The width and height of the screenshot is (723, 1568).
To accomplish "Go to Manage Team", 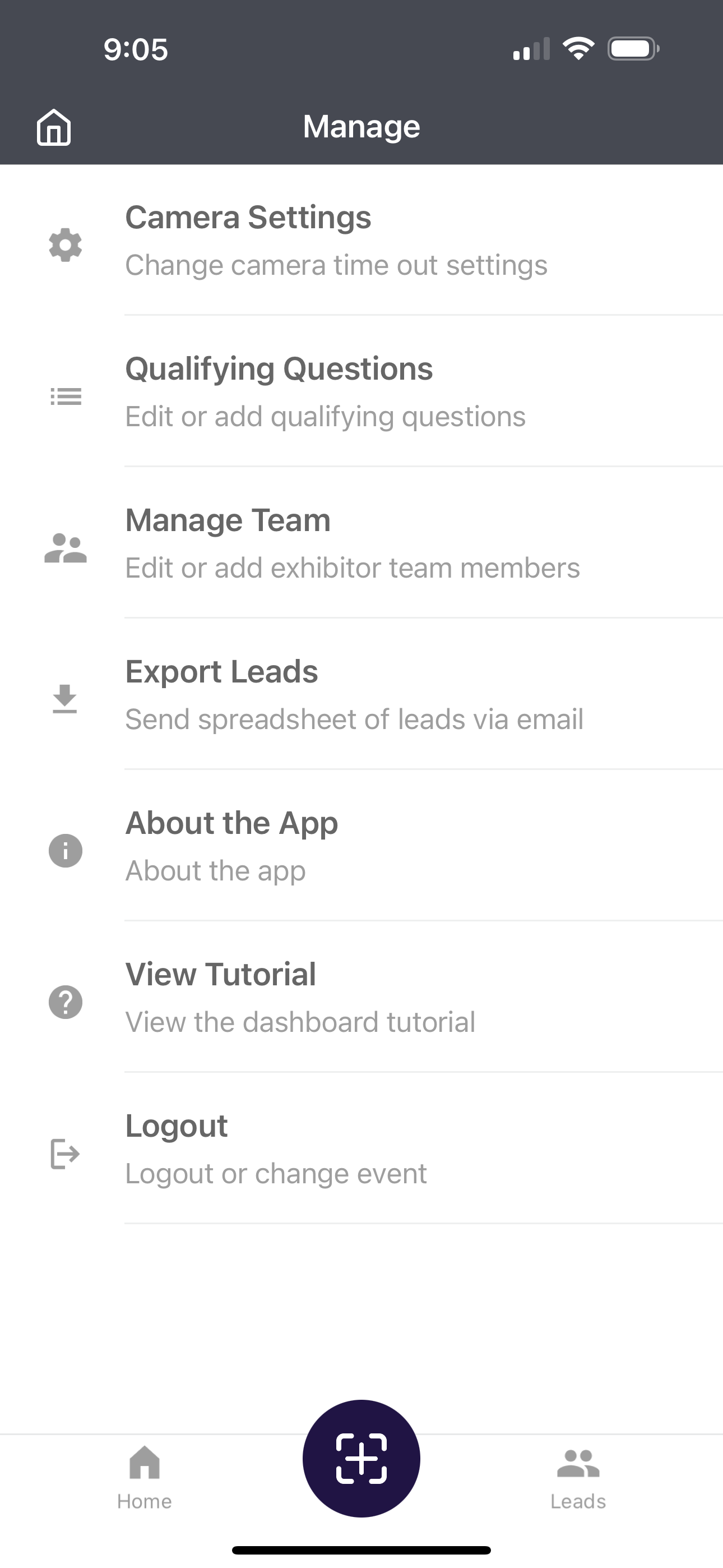I will [x=361, y=543].
